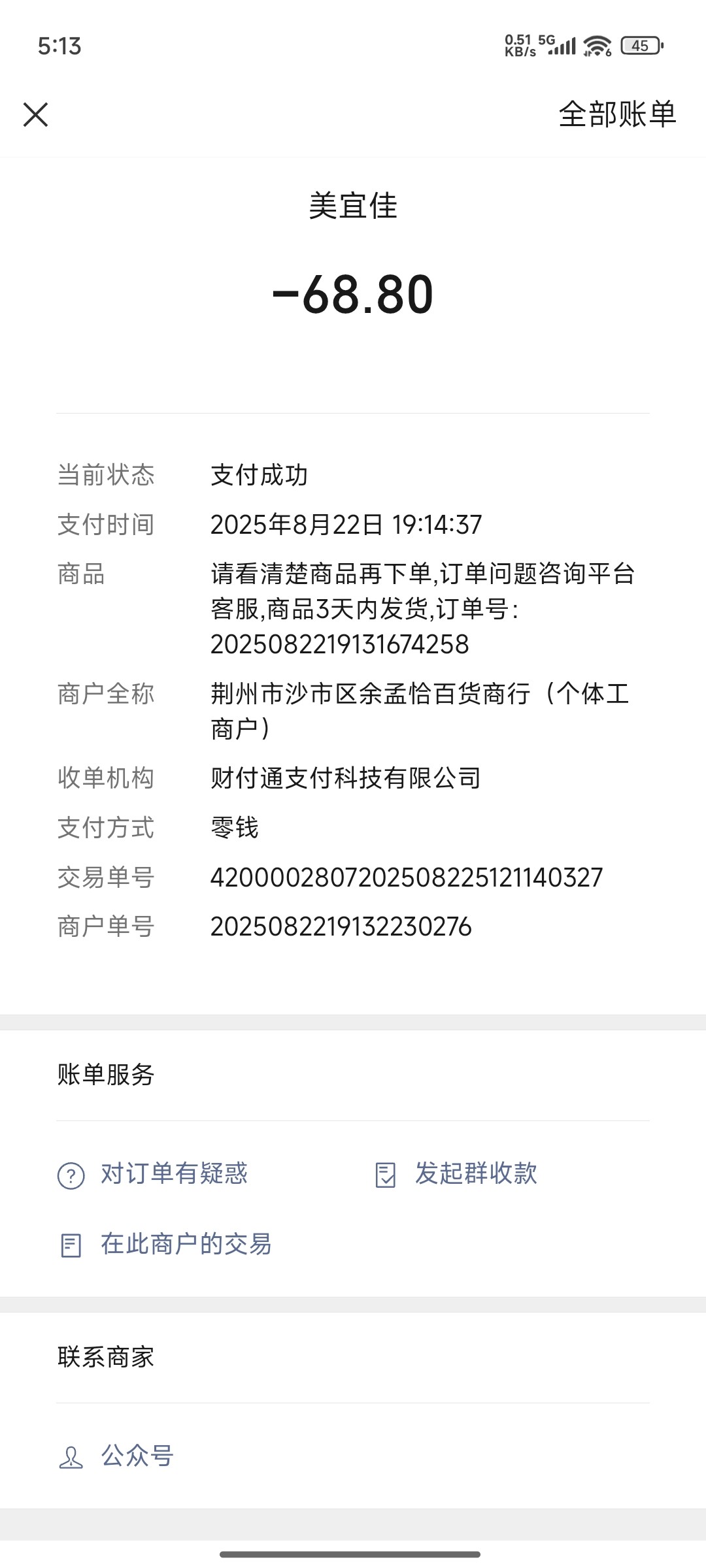Open the merchant's 公众号
706x1568 pixels.
pos(116,1456)
